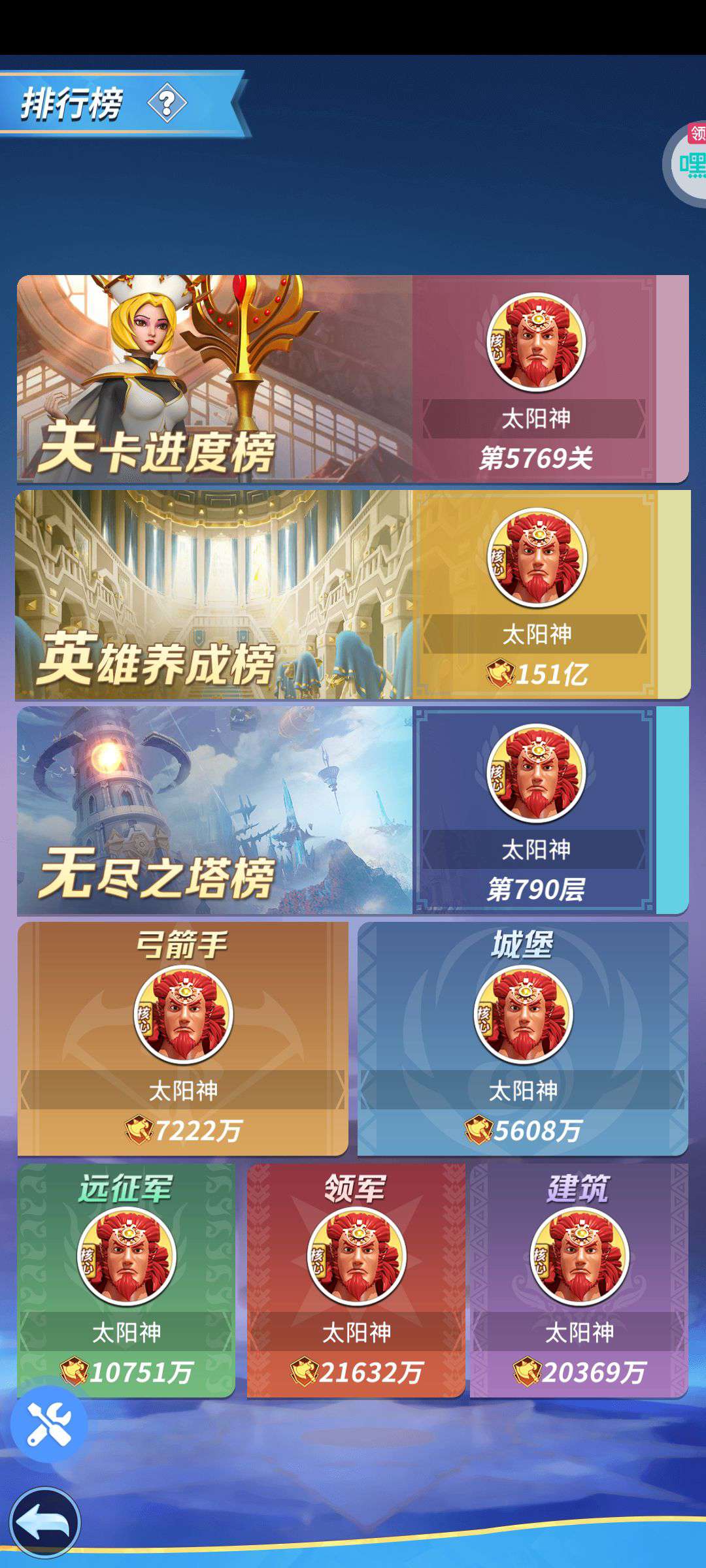The height and width of the screenshot is (1568, 706).
Task: Open the 关卡进度榜 ranking
Action: [x=352, y=379]
